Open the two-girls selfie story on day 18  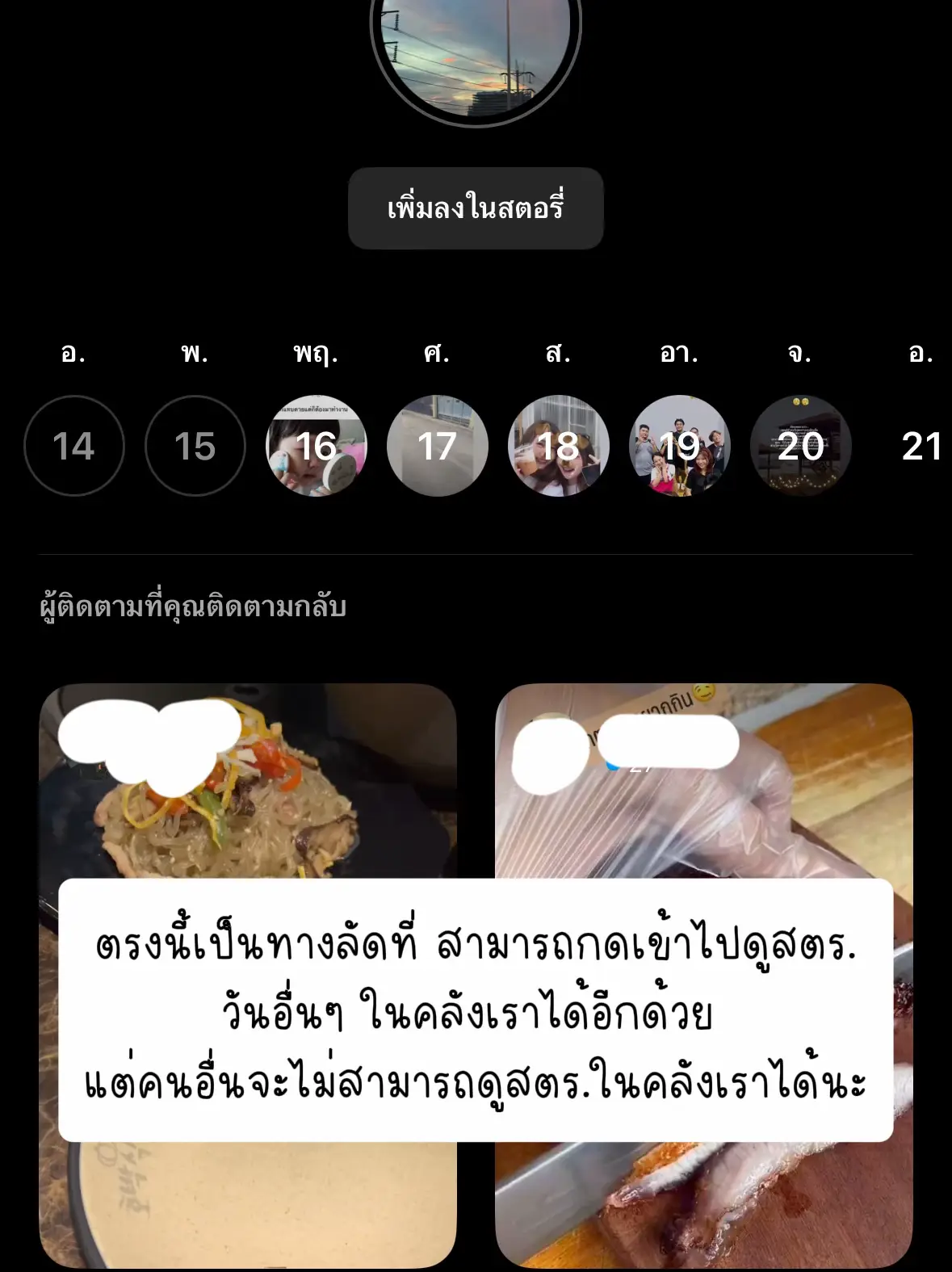[x=559, y=446]
